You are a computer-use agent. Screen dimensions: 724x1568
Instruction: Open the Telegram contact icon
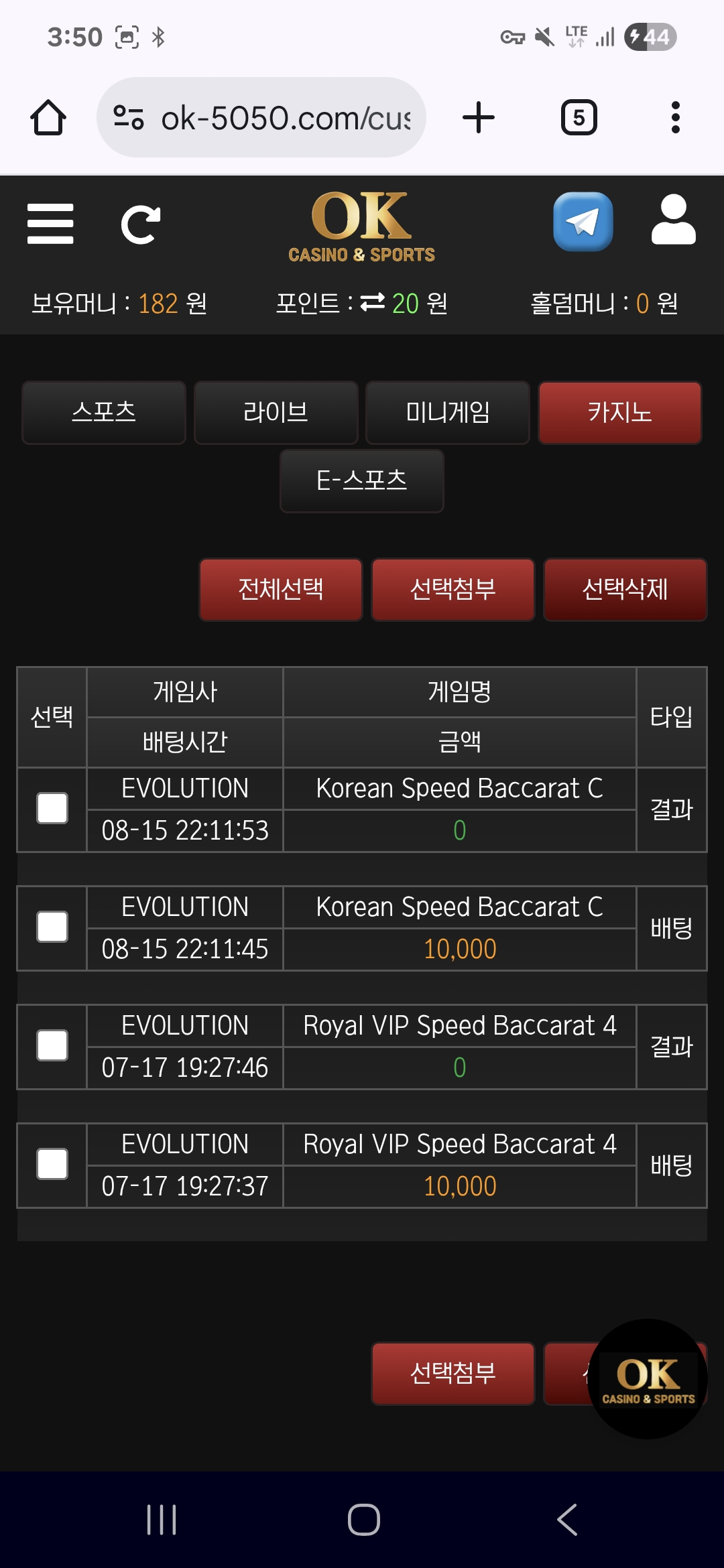[583, 222]
